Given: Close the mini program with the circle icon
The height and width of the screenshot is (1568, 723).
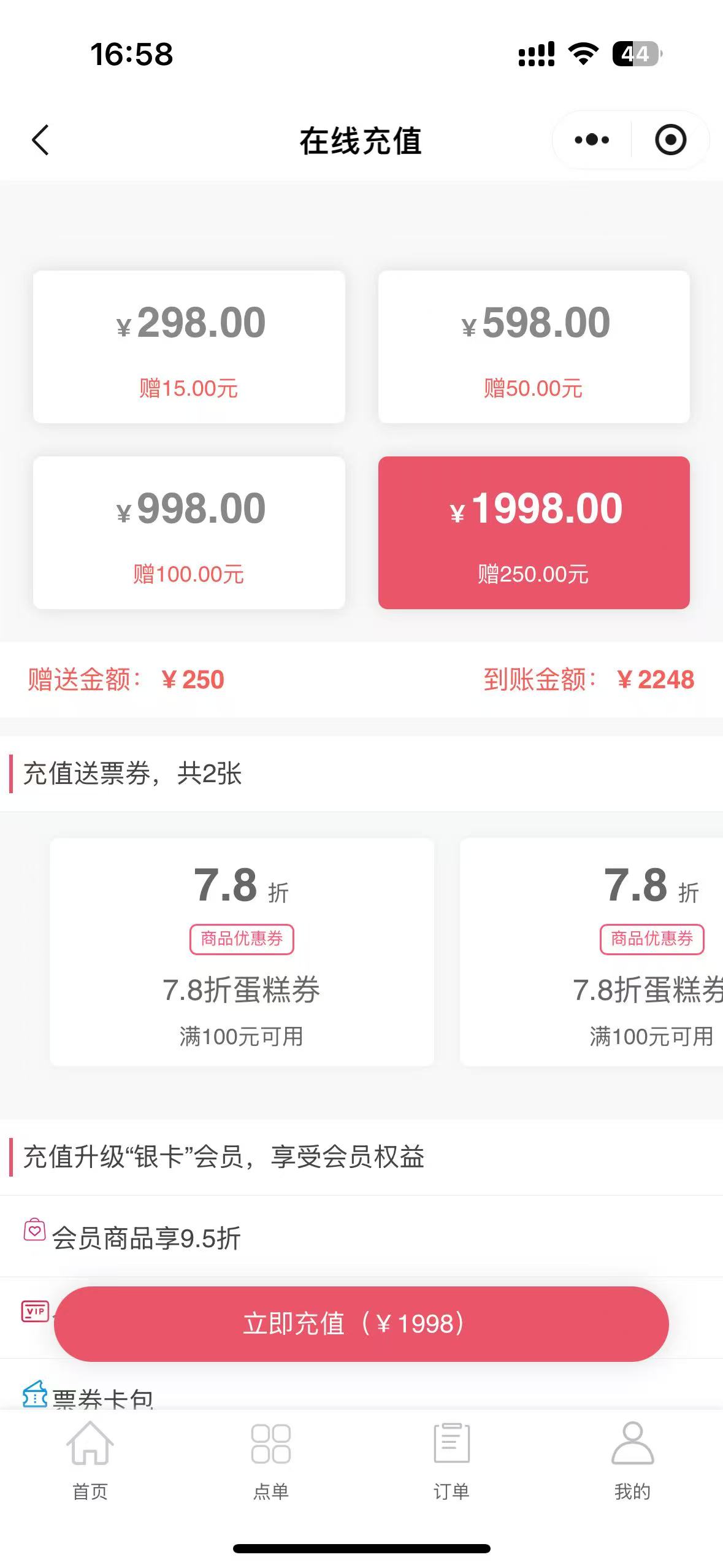Looking at the screenshot, I should click(x=670, y=140).
